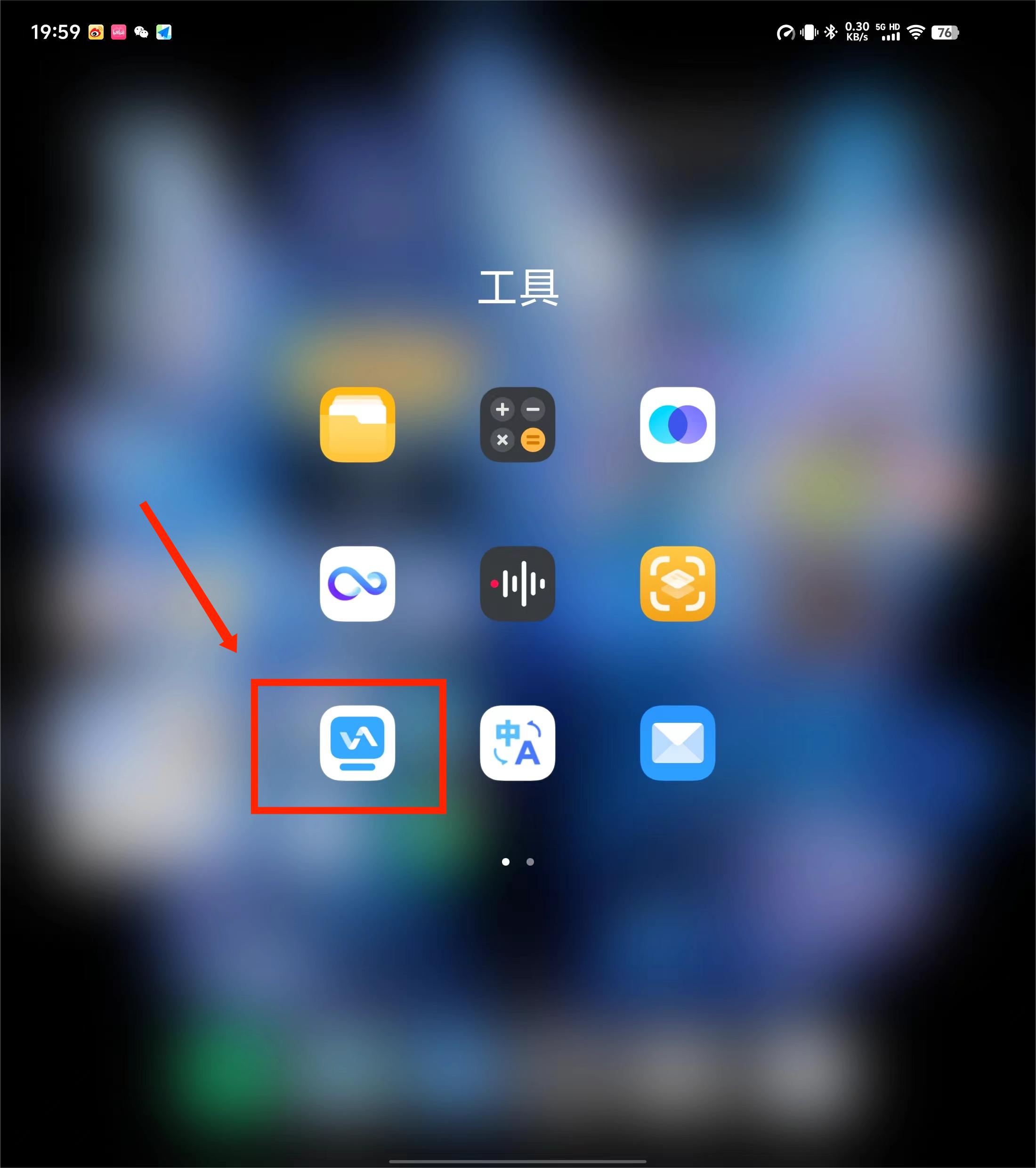Go to the second folder page dot
Image resolution: width=1036 pixels, height=1168 pixels.
click(x=530, y=862)
